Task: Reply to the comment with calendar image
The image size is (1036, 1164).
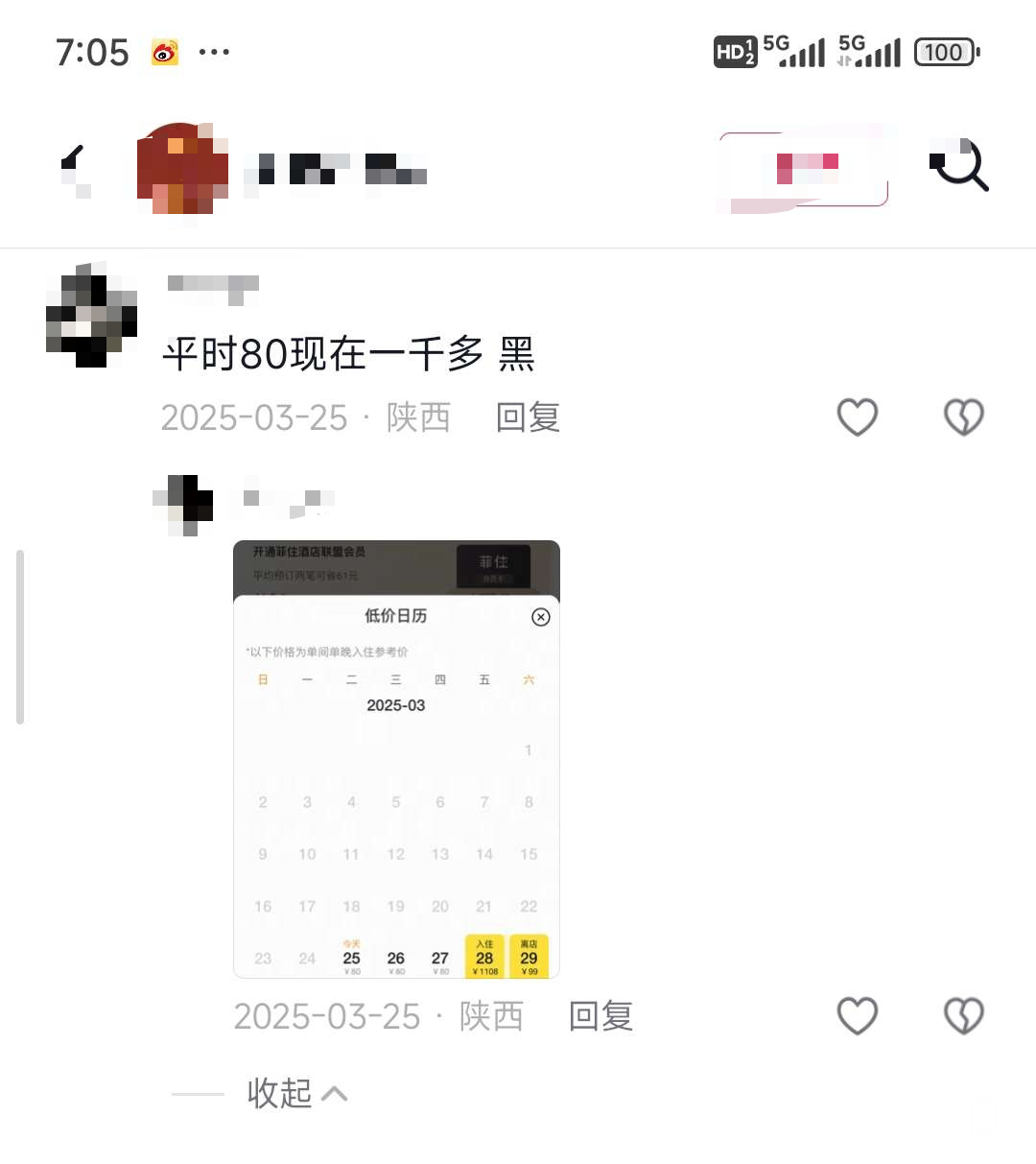Action: (x=600, y=1016)
